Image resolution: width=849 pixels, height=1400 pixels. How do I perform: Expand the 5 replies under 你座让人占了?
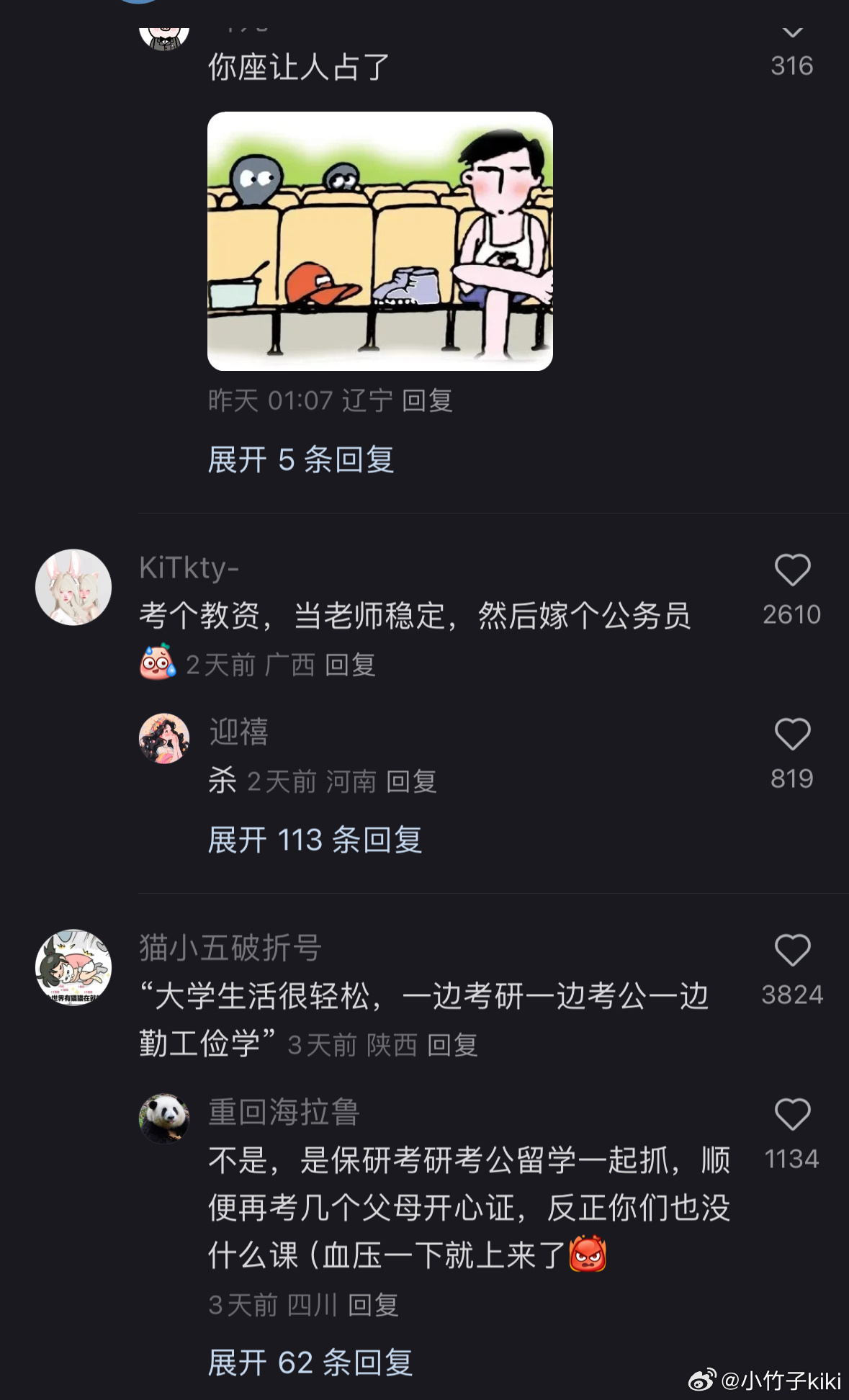point(301,459)
